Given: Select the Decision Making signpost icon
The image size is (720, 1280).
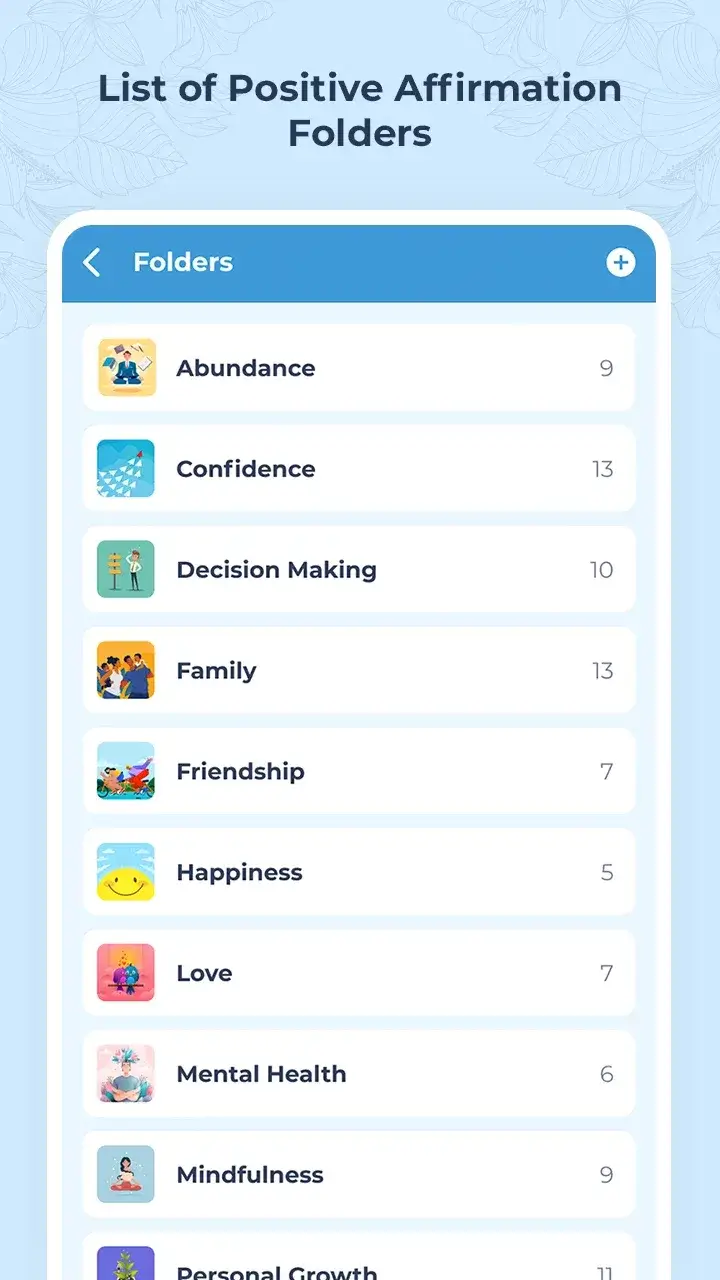Looking at the screenshot, I should pyautogui.click(x=125, y=569).
